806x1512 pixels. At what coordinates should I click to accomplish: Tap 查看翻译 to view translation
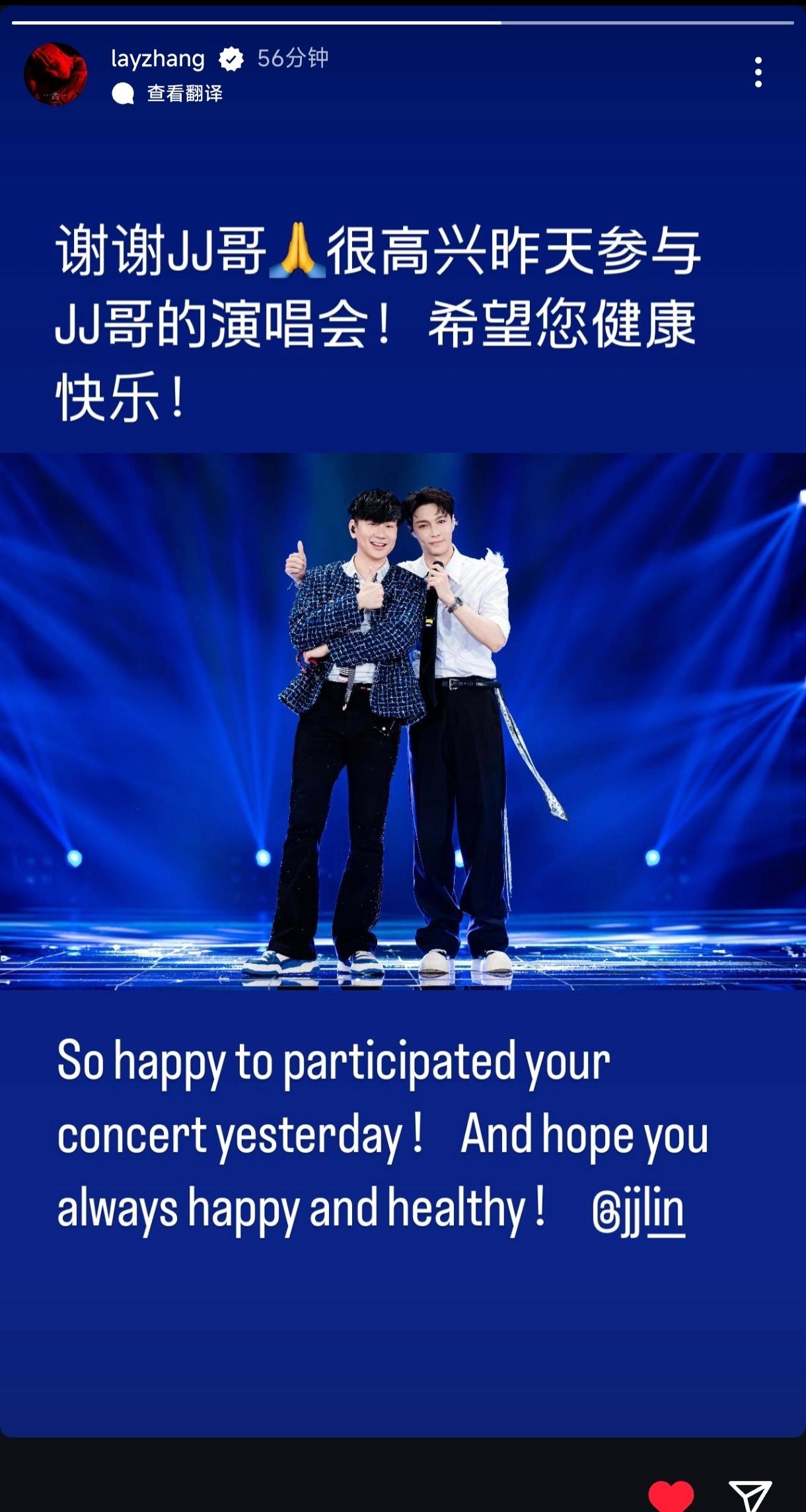184,94
